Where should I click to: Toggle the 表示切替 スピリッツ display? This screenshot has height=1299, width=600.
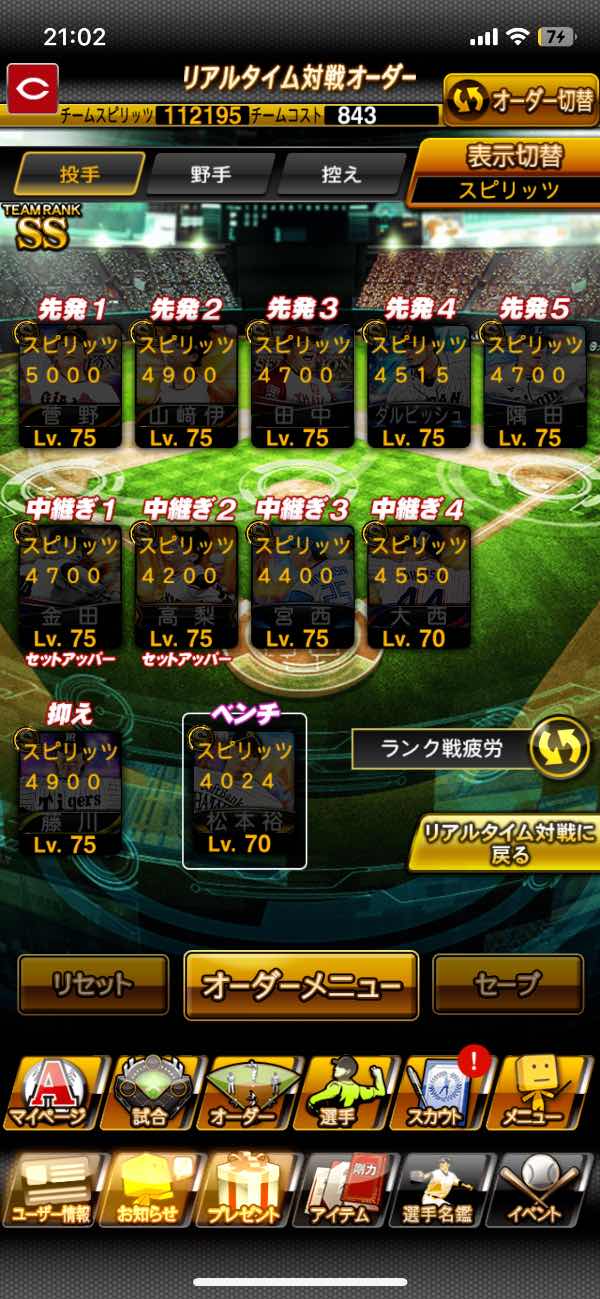[505, 171]
